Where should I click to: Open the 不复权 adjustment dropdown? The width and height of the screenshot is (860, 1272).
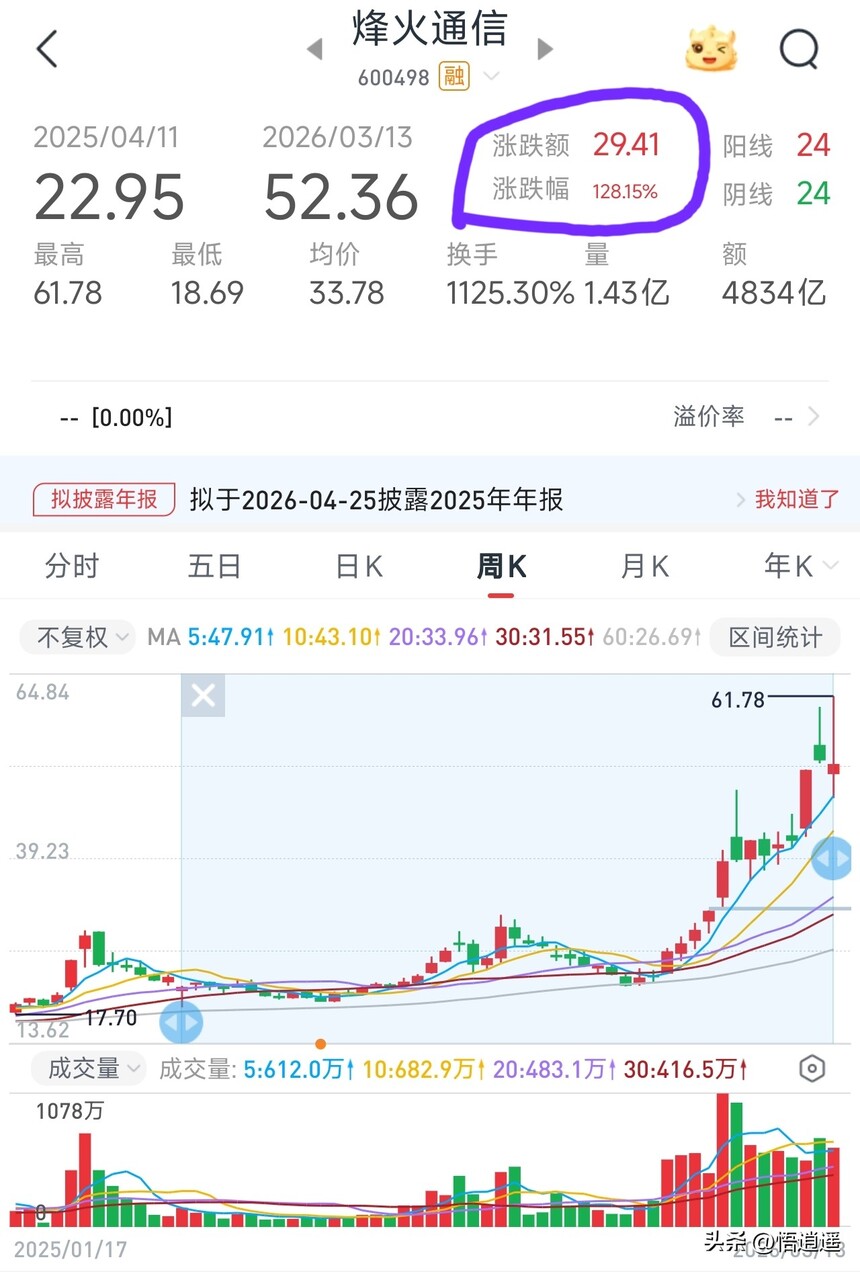pos(83,637)
